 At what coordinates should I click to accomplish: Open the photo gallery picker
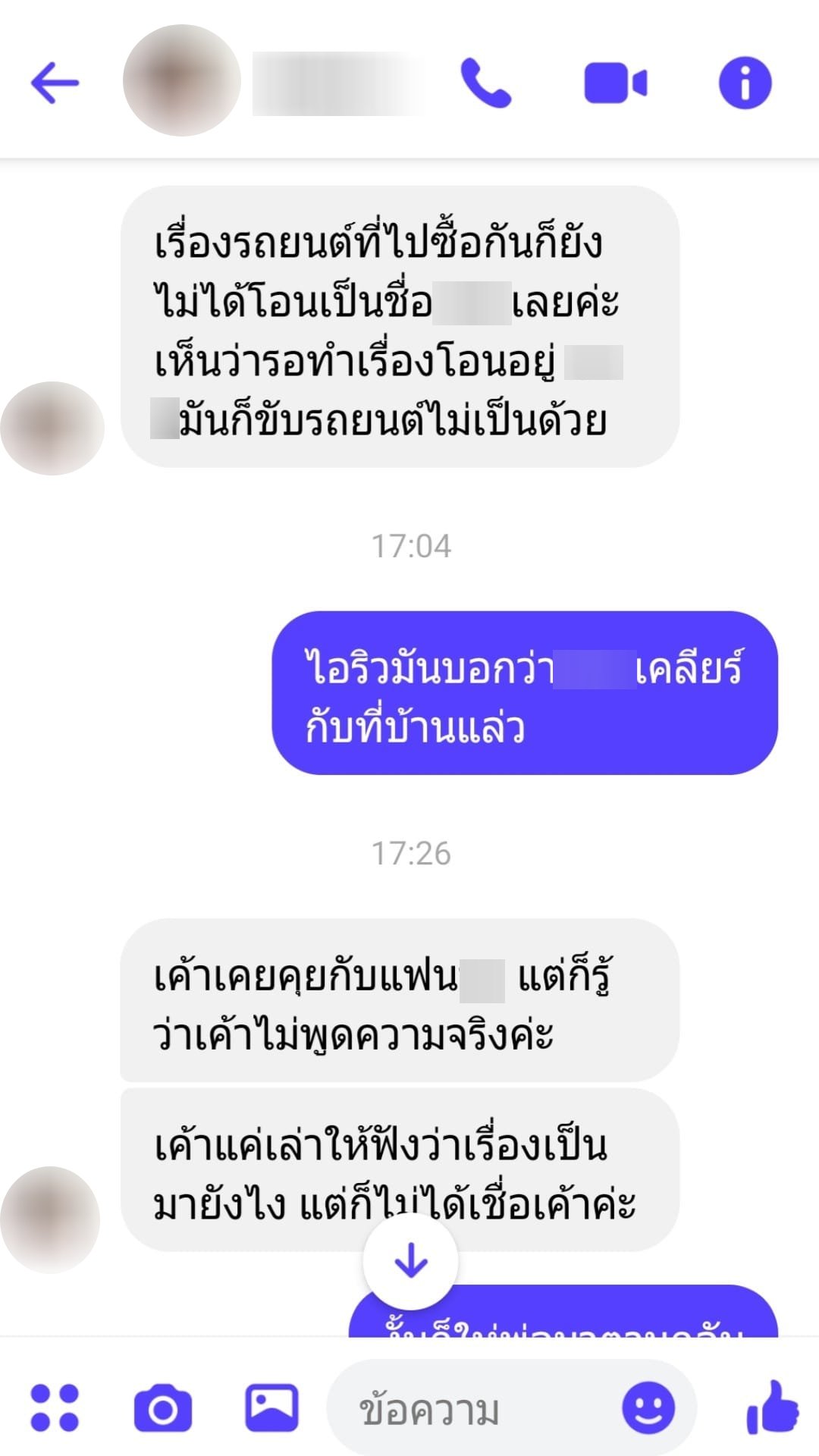pos(271,1406)
